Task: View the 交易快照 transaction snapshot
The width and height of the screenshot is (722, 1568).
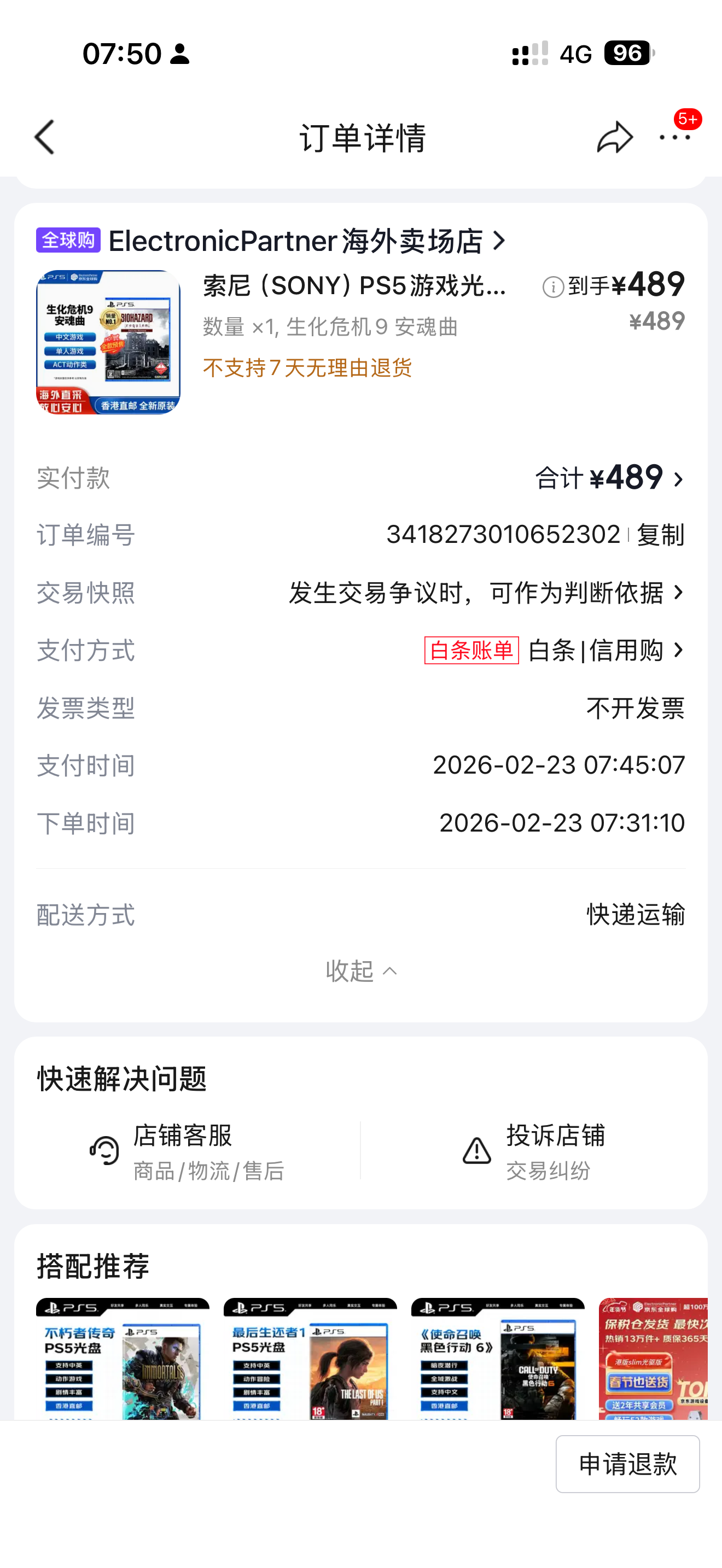Action: [x=486, y=593]
